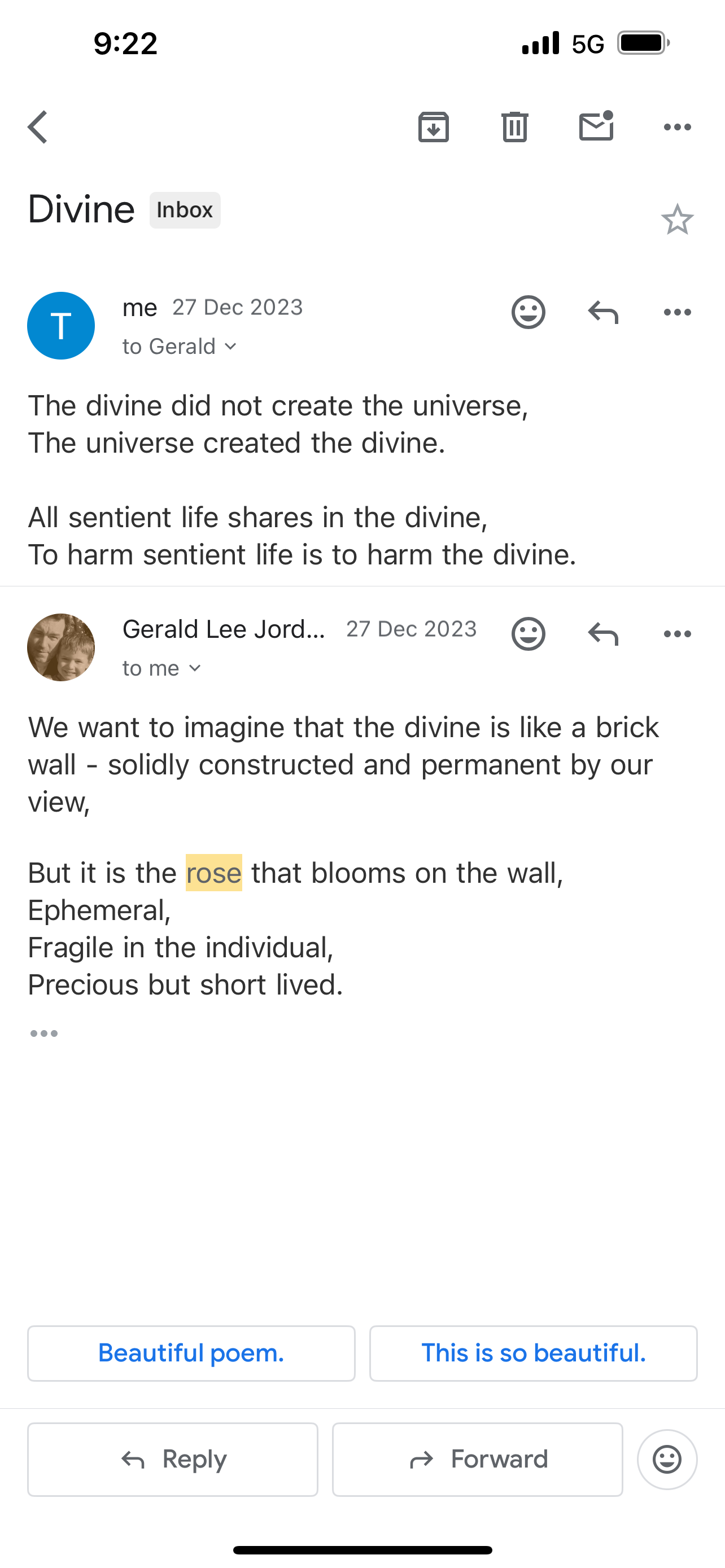This screenshot has width=725, height=1568.
Task: Mark the conversation as unread
Action: coord(596,126)
